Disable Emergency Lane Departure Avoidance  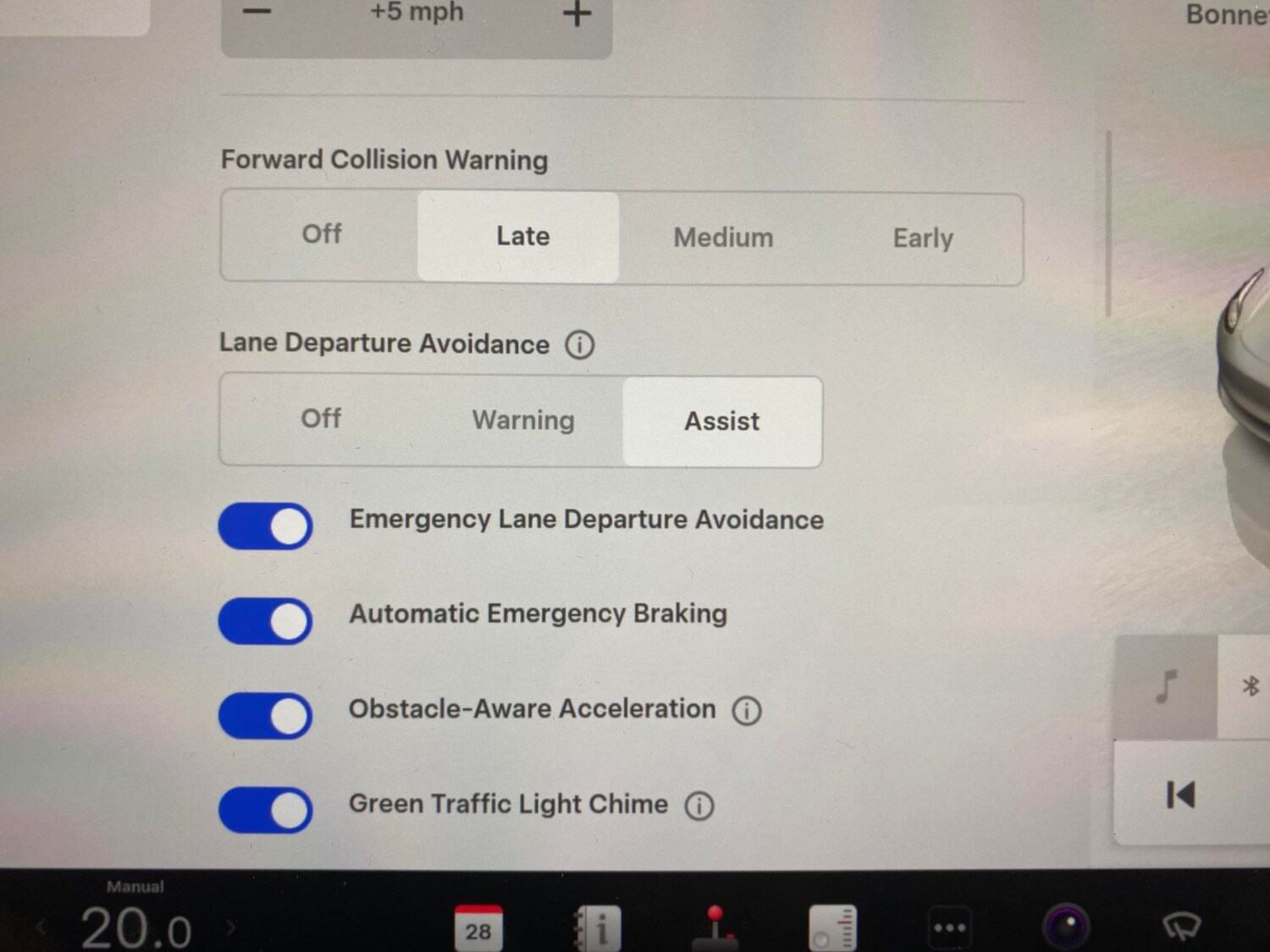pos(266,526)
